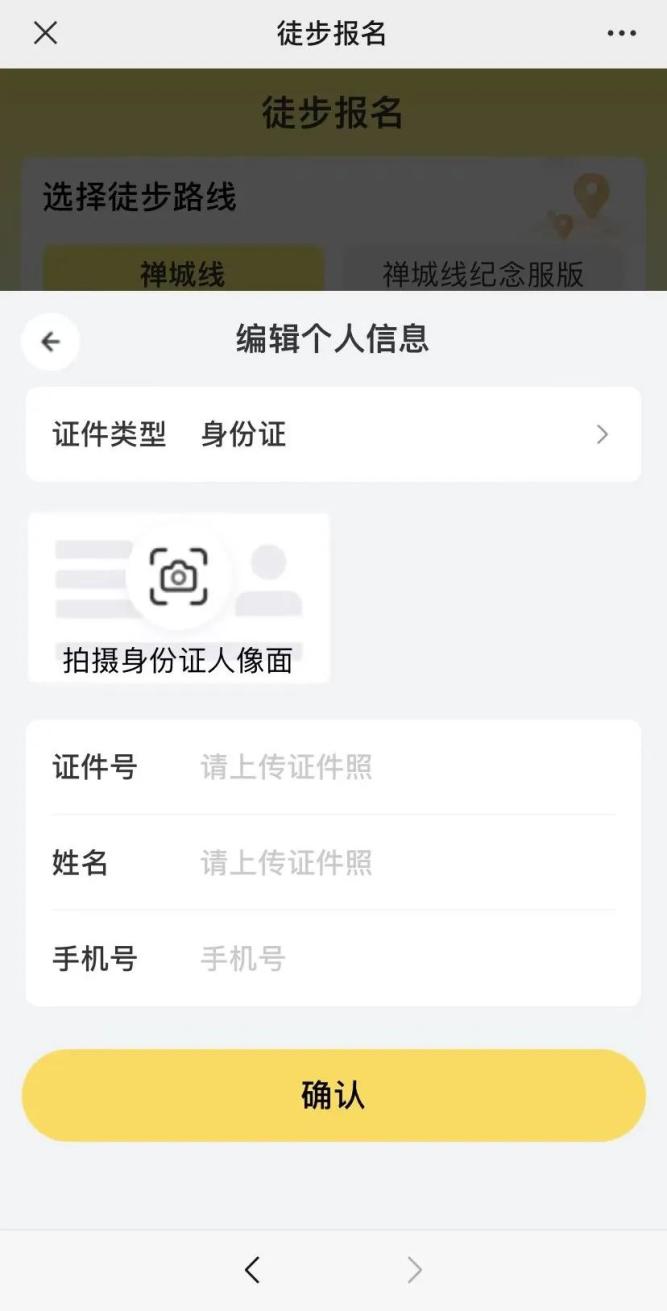Close the 徒步报名 page
Image resolution: width=667 pixels, height=1311 pixels.
click(x=45, y=33)
